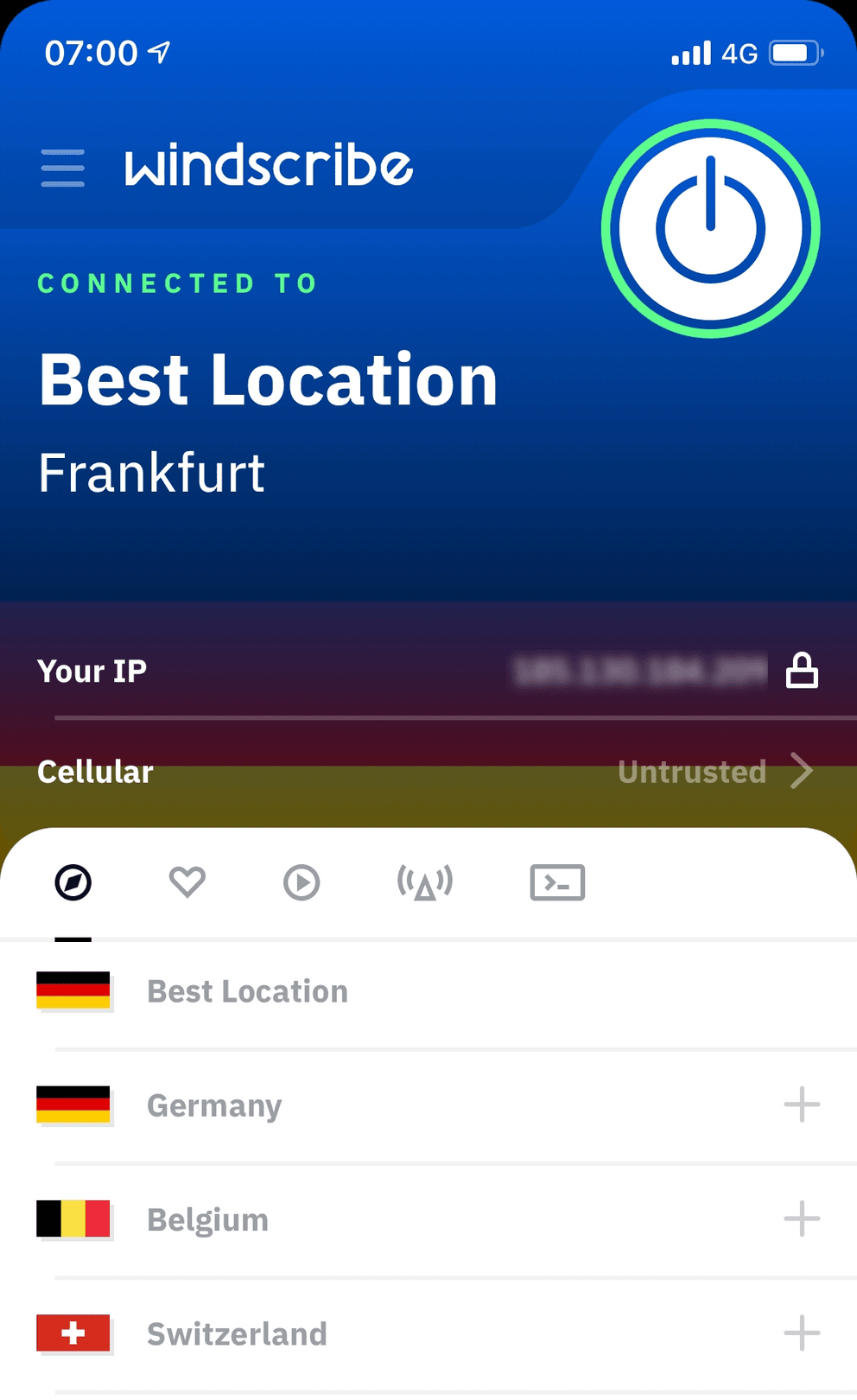The height and width of the screenshot is (1400, 857).
Task: Toggle the VPN power button off
Action: 710,225
